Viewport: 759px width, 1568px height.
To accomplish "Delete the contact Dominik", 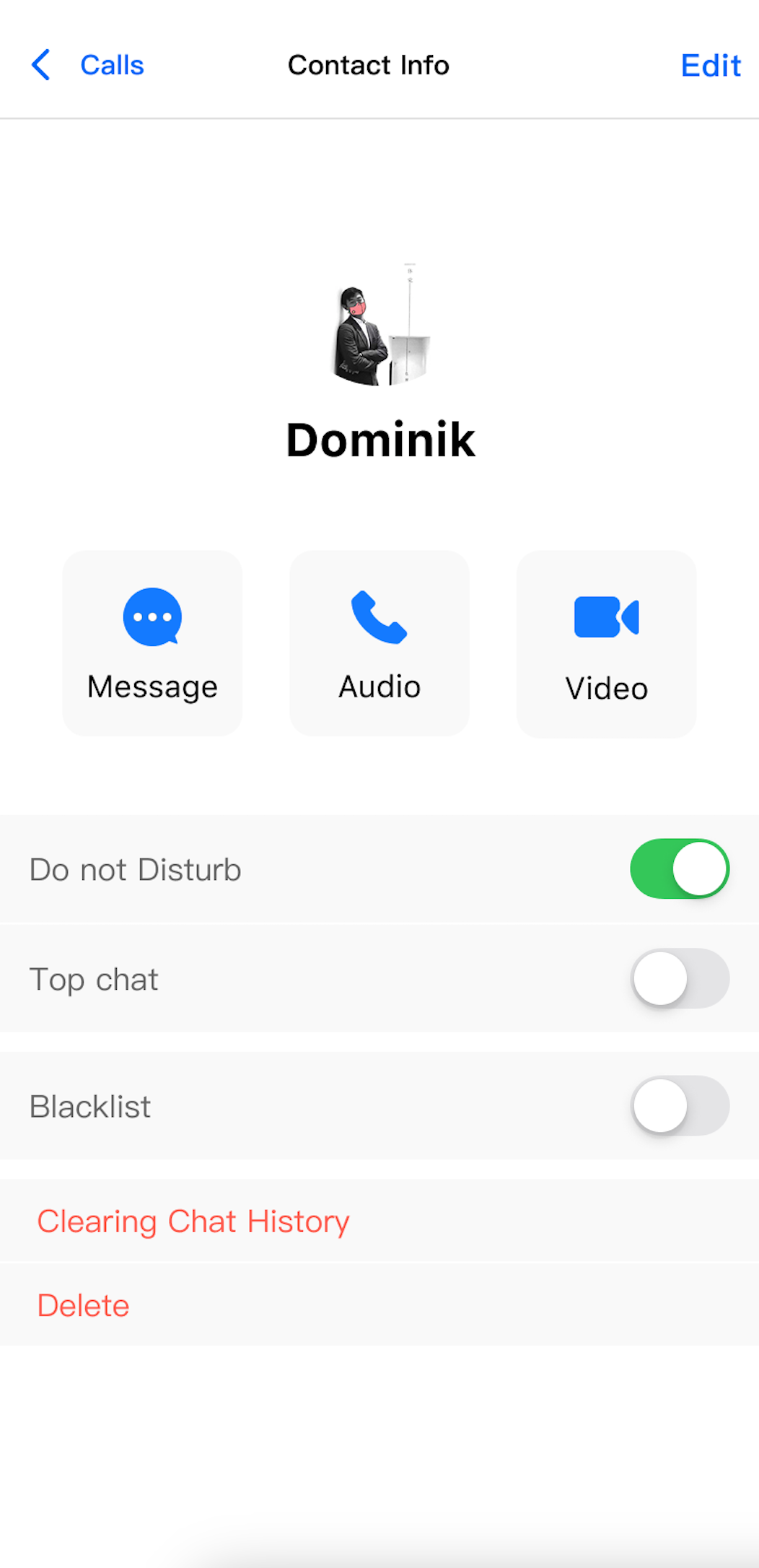I will pos(84,1305).
